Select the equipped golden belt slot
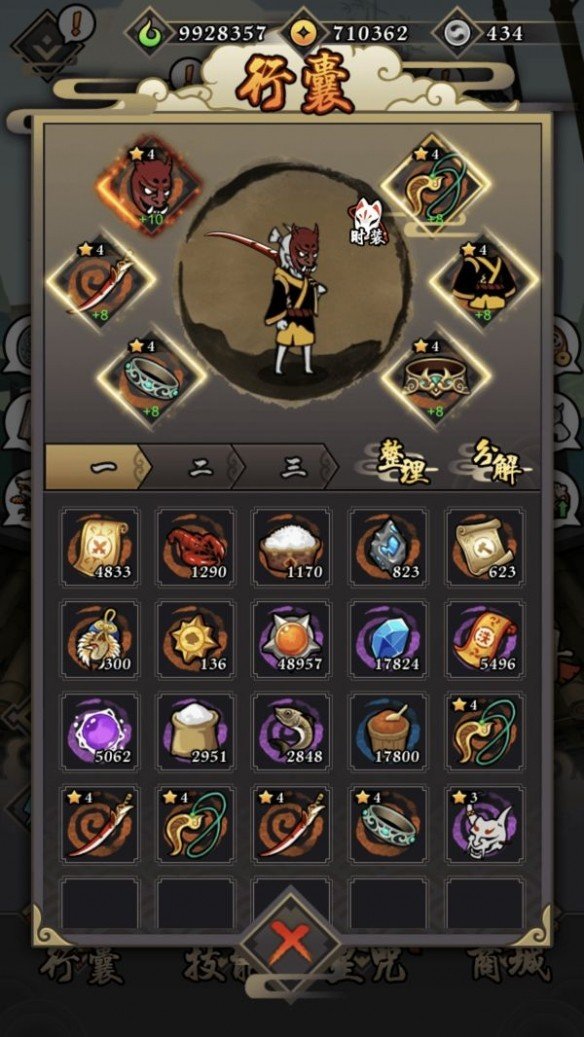Image resolution: width=584 pixels, height=1037 pixels. click(x=436, y=379)
